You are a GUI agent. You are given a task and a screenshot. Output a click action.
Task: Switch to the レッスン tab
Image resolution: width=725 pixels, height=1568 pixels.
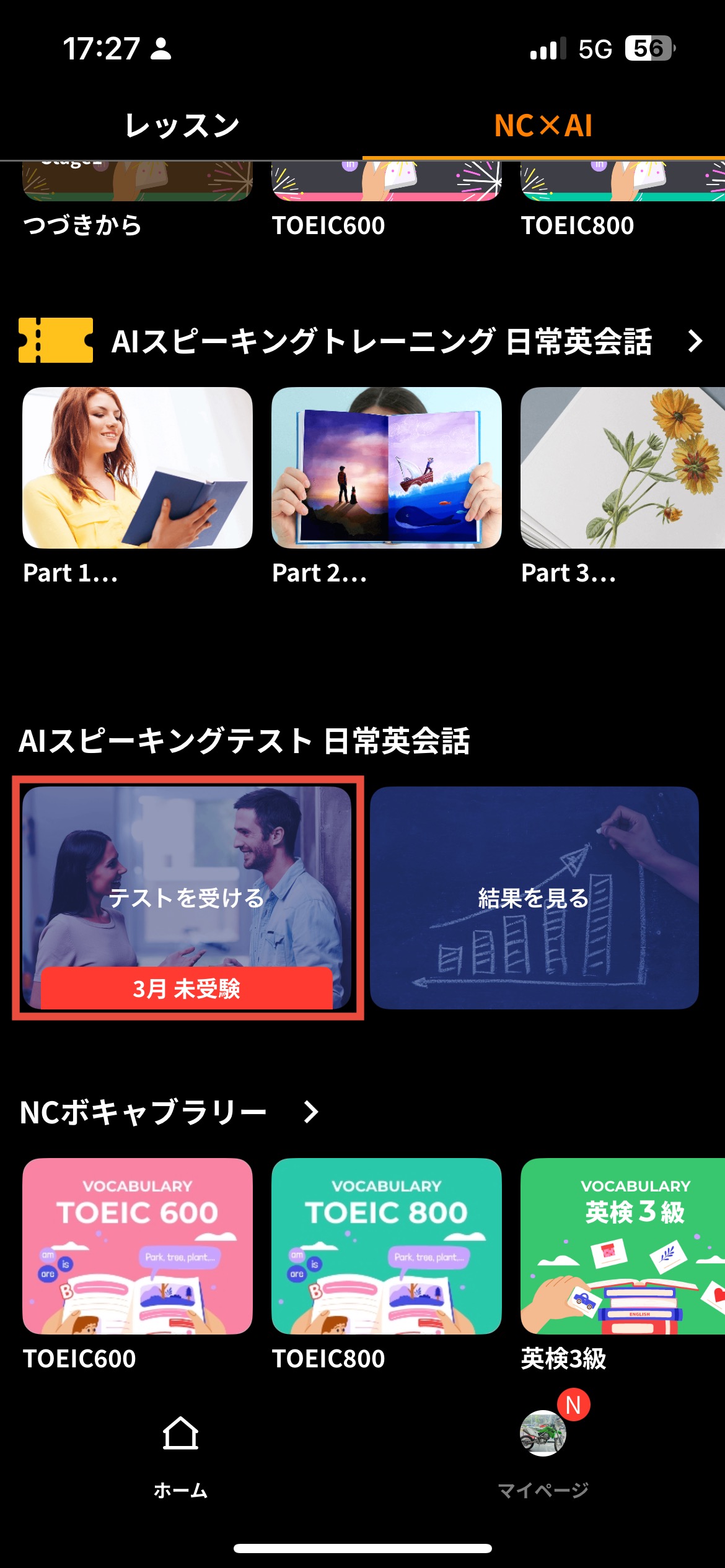point(182,126)
